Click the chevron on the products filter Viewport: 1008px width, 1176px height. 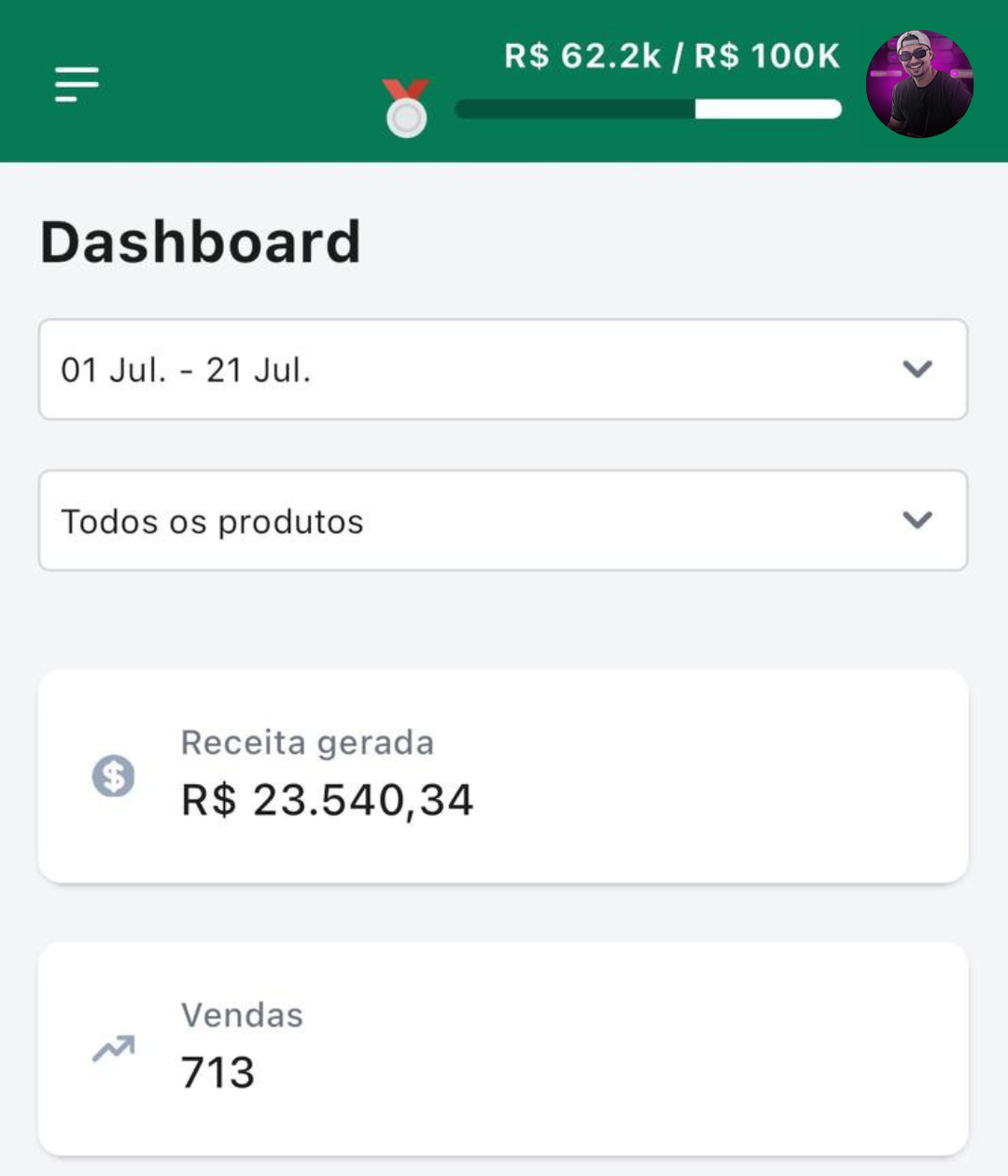(x=917, y=520)
